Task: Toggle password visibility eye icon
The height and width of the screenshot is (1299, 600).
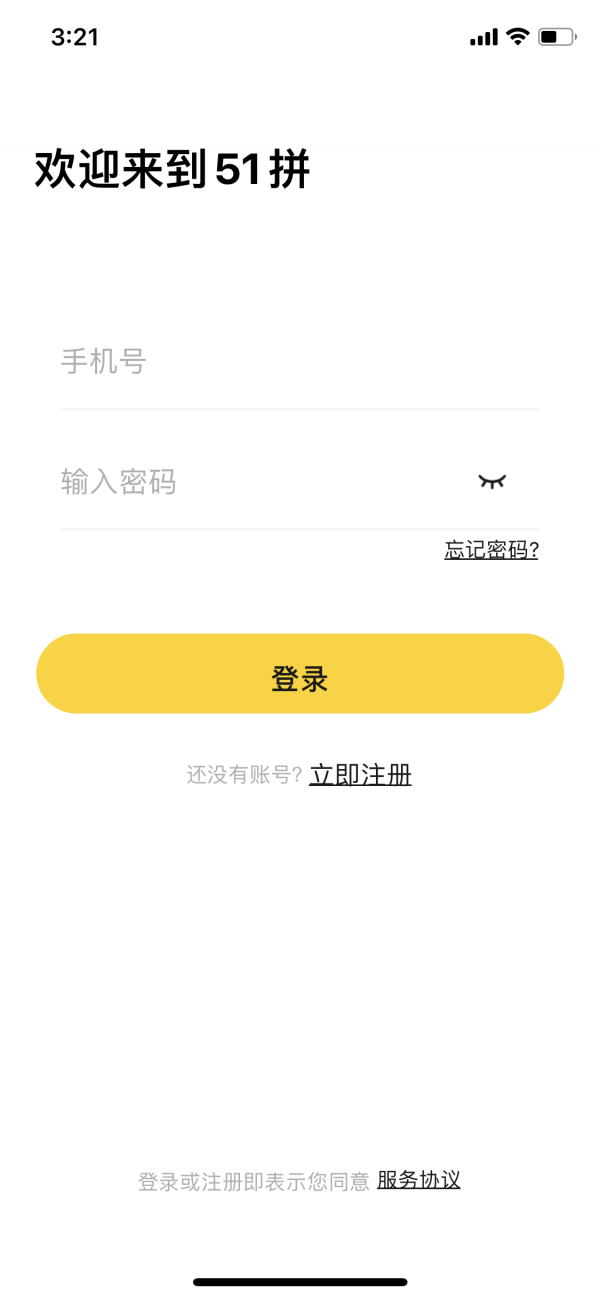Action: (x=492, y=482)
